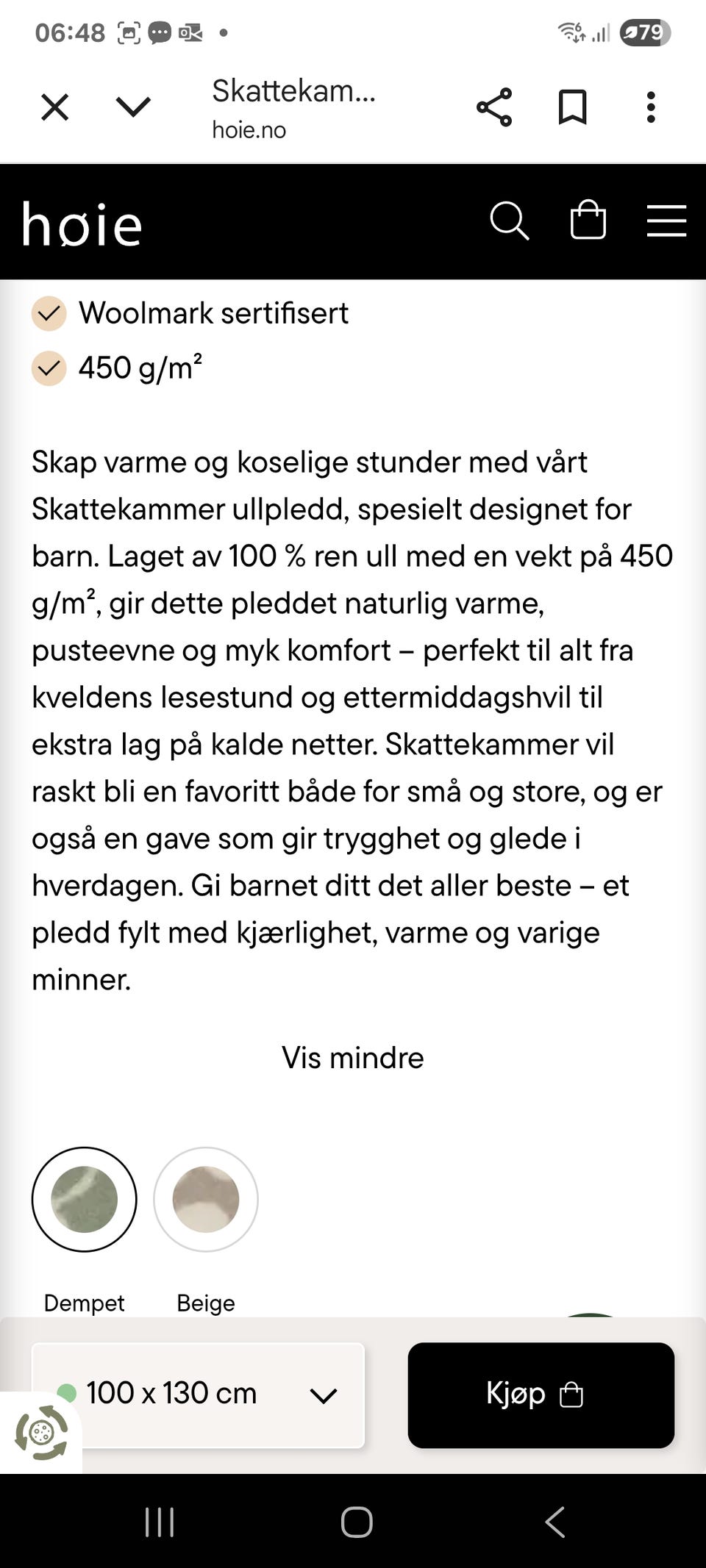Open the browser three-dot overflow menu
Screen dimensions: 706x1568
coord(650,106)
